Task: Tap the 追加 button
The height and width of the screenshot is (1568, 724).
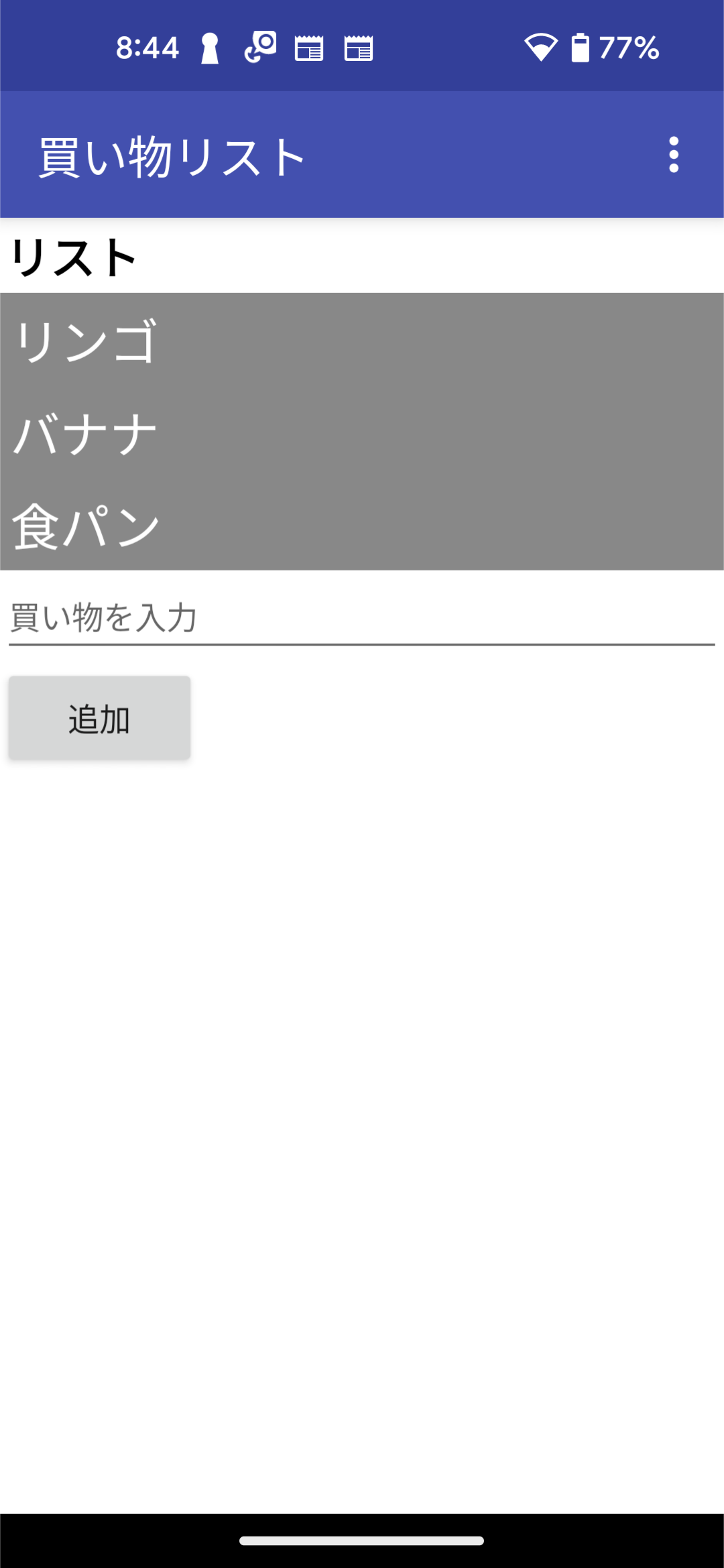Action: pos(99,718)
